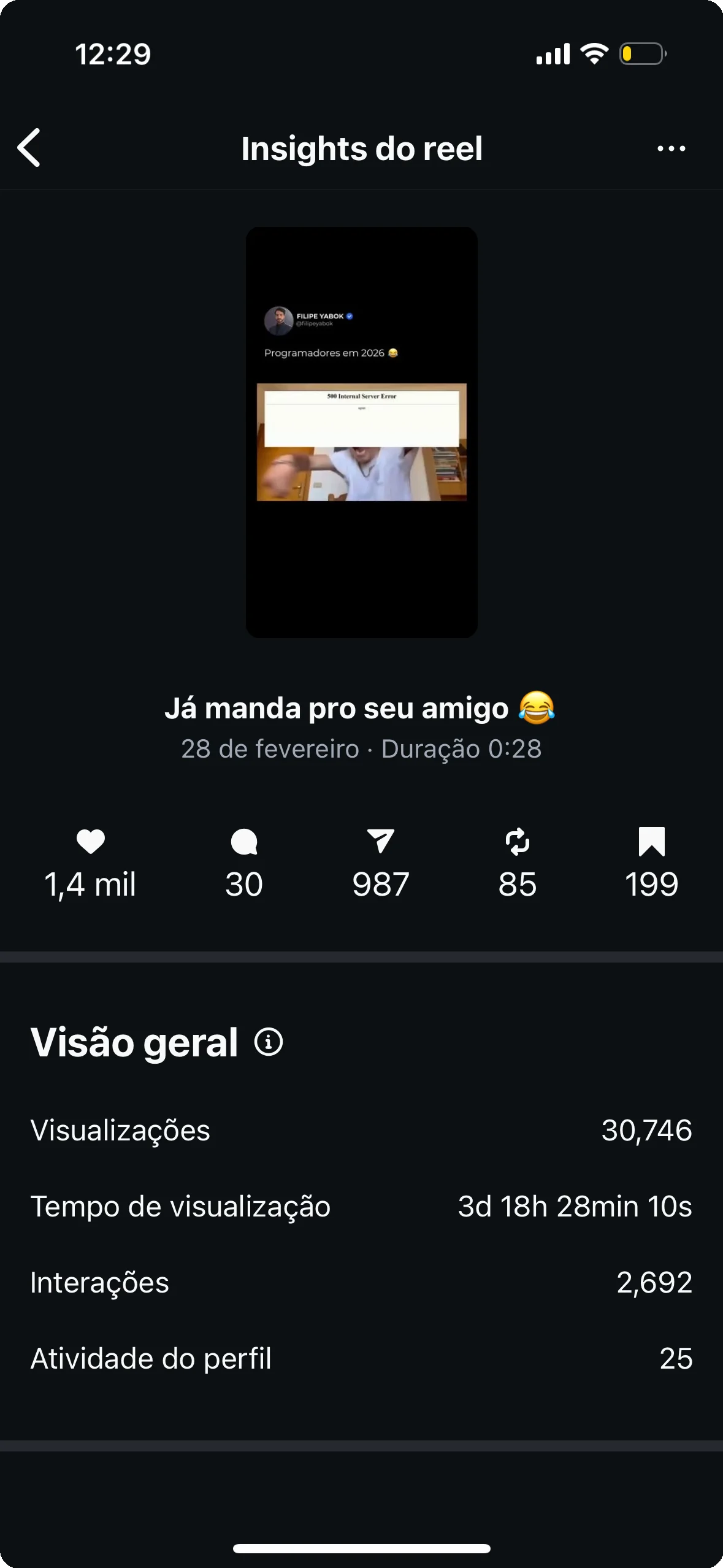723x1568 pixels.
Task: Open the reel preview thumbnail
Action: tap(361, 432)
